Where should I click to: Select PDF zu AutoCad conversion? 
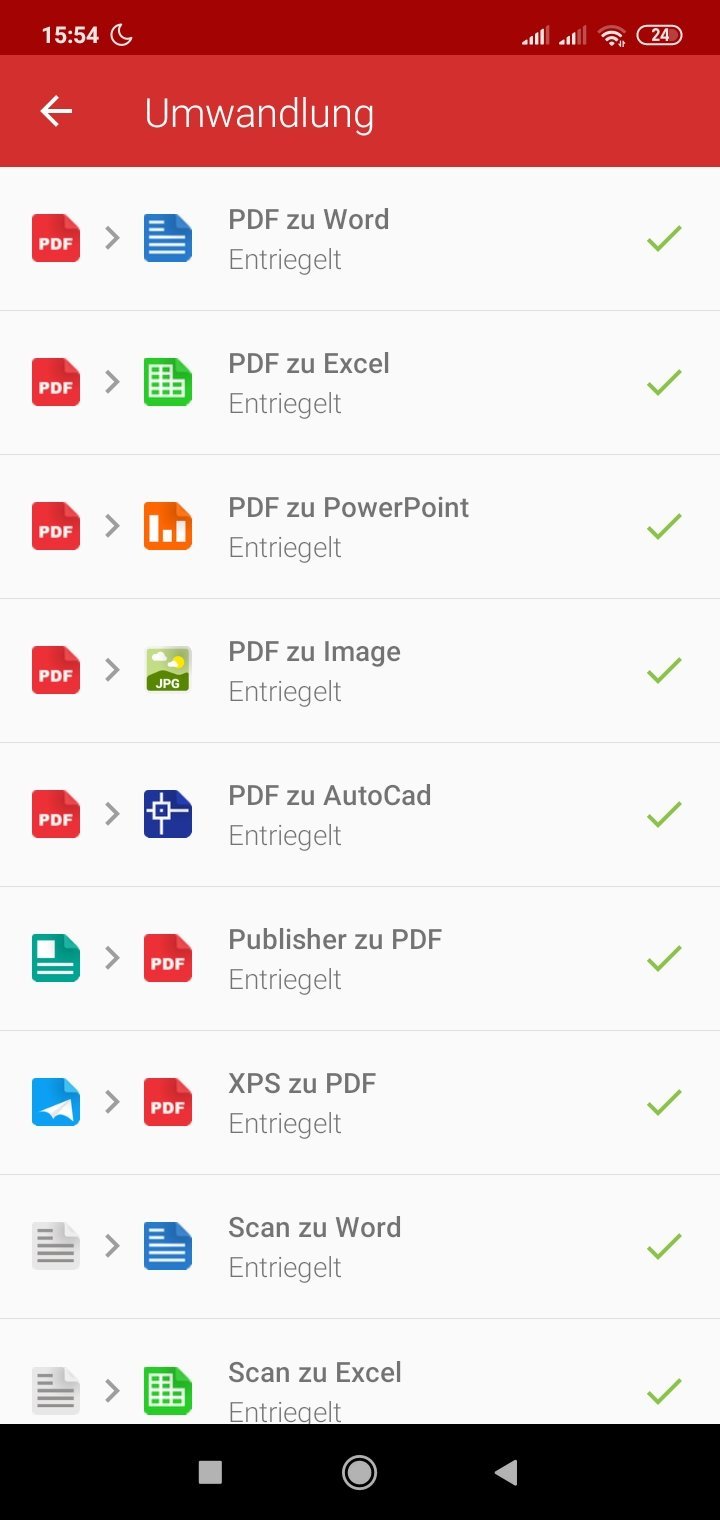[x=360, y=815]
